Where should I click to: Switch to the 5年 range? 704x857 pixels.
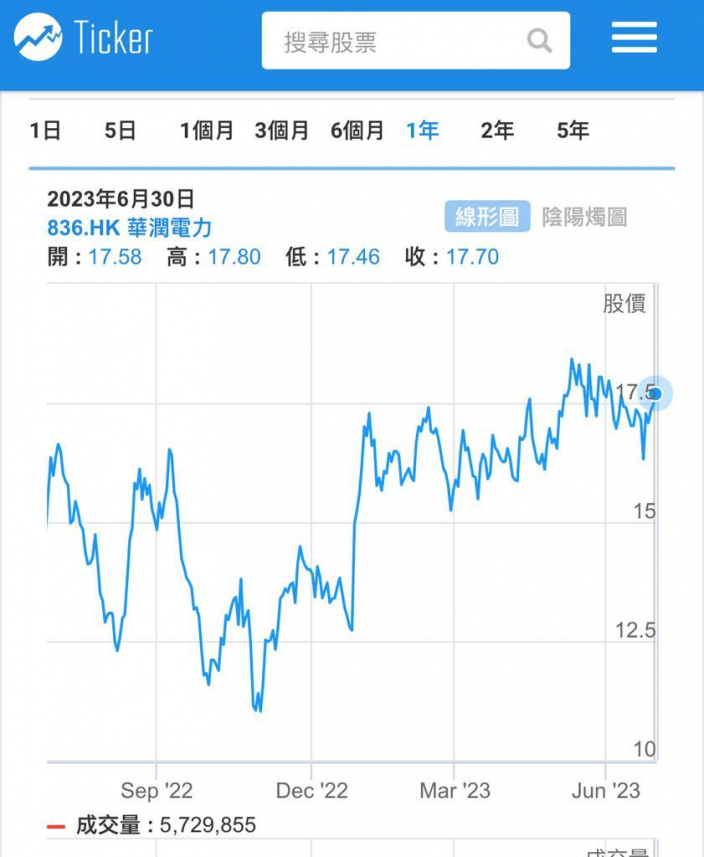(x=573, y=131)
